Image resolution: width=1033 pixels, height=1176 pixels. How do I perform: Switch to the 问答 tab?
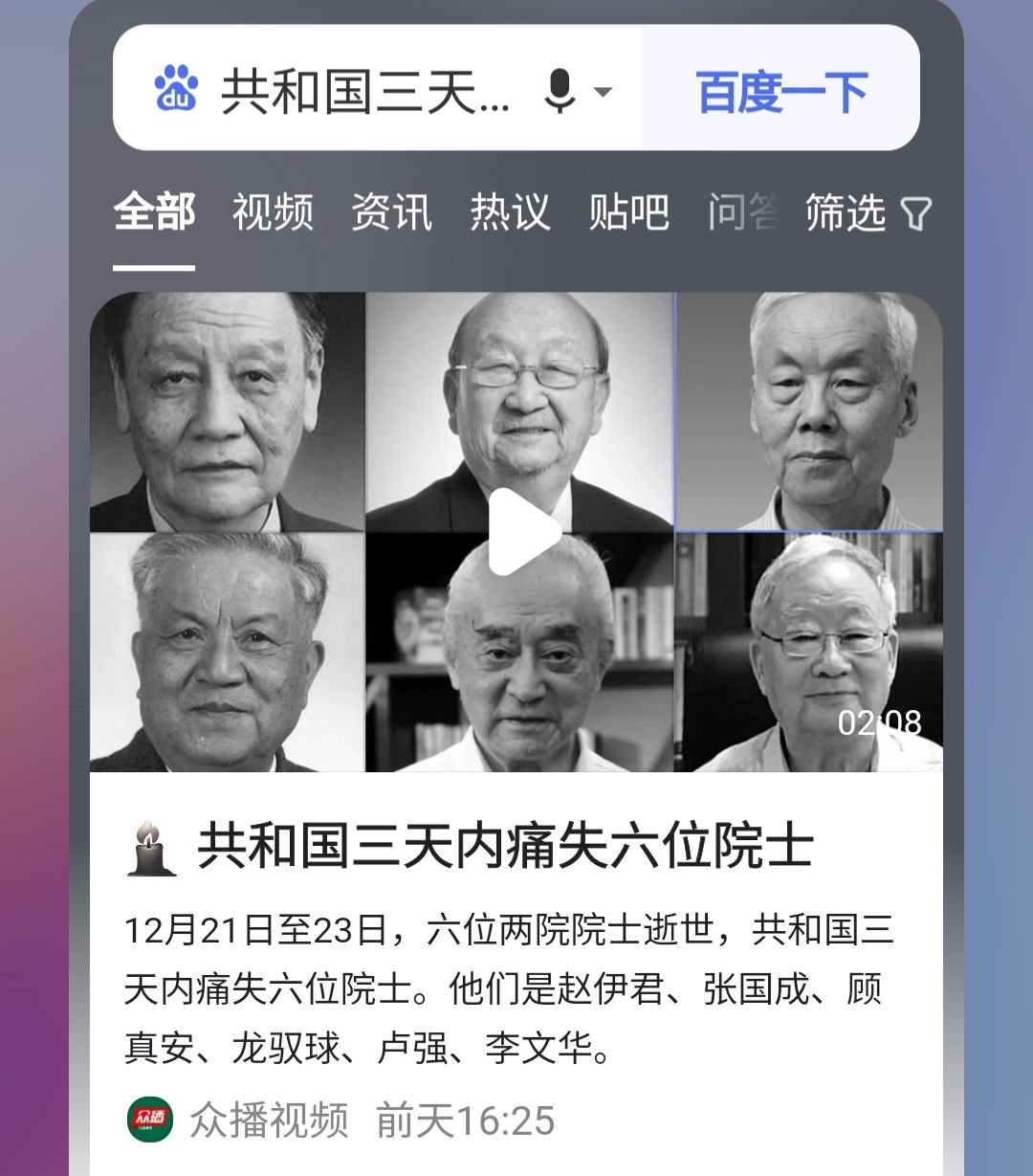(742, 212)
